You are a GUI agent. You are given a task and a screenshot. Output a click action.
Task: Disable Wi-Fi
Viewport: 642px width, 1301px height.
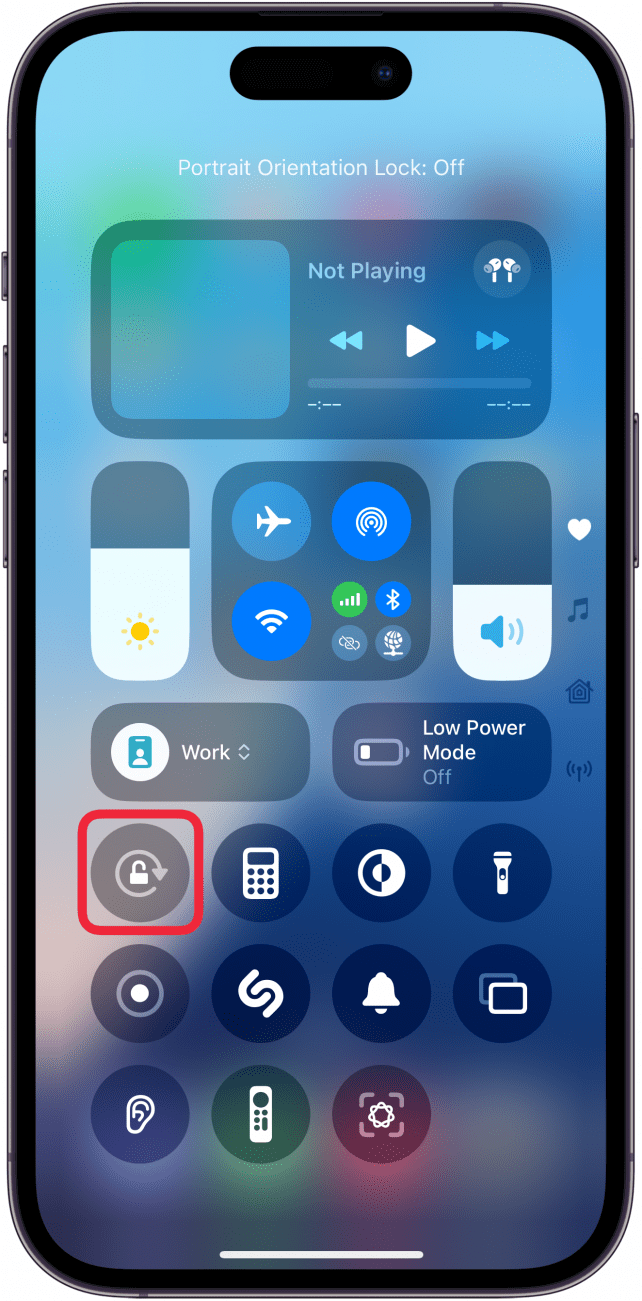click(272, 621)
